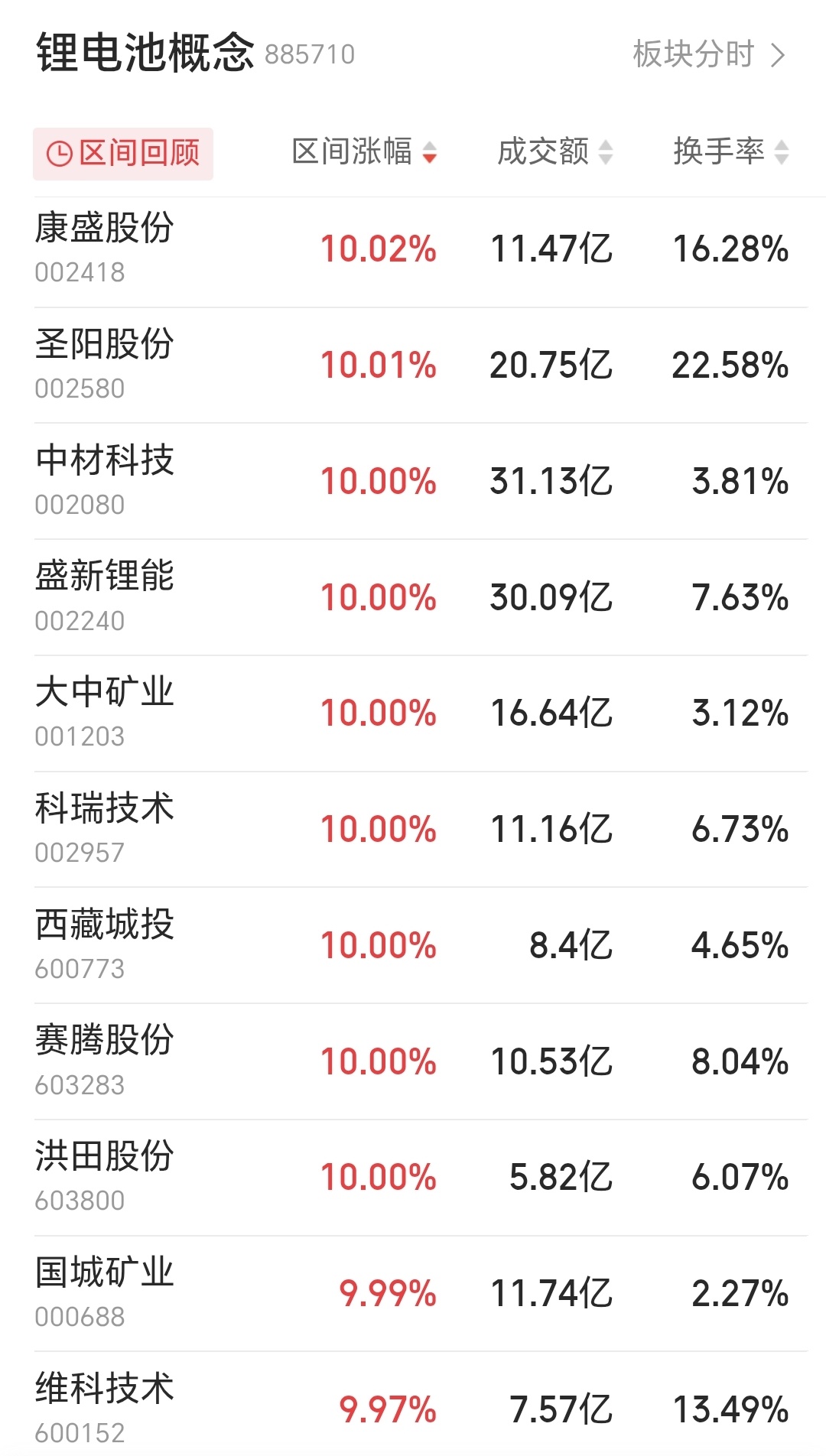The height and width of the screenshot is (1456, 826).
Task: View 维科技术 600152 stock row
Action: (x=105, y=1407)
